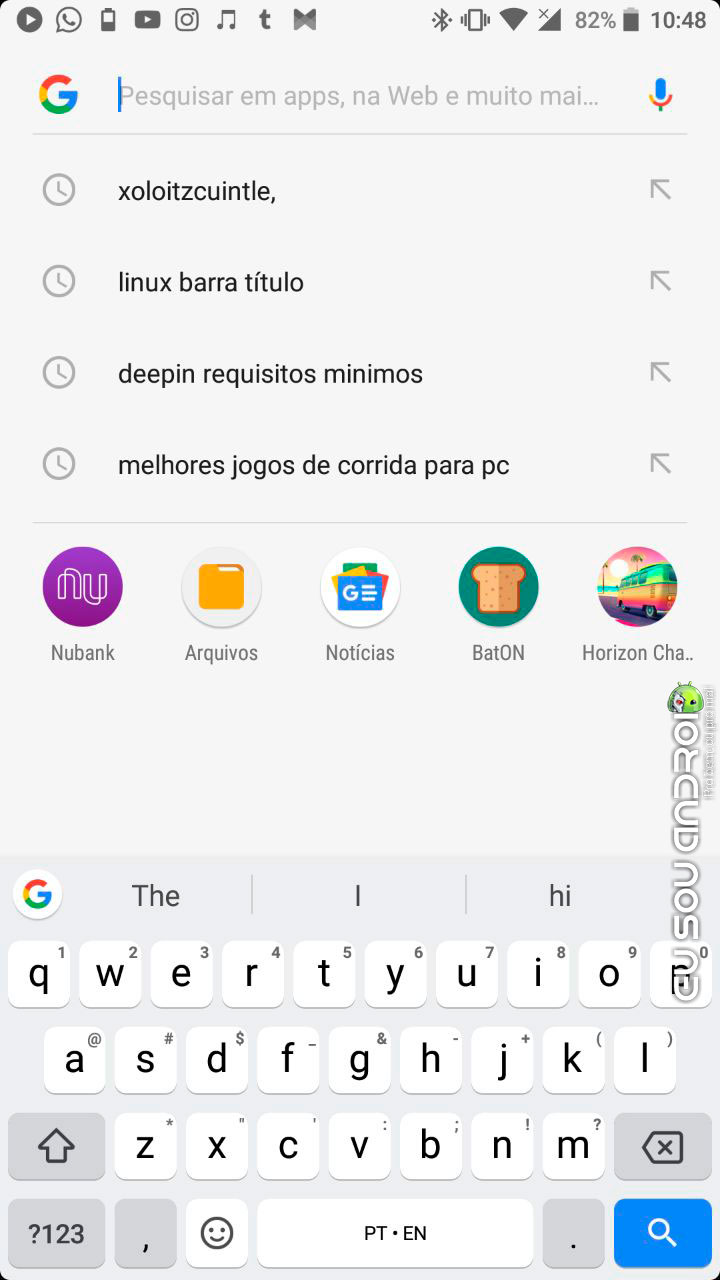Select the xoloitzcuintle search suggestion
This screenshot has height=1280, width=720.
360,190
